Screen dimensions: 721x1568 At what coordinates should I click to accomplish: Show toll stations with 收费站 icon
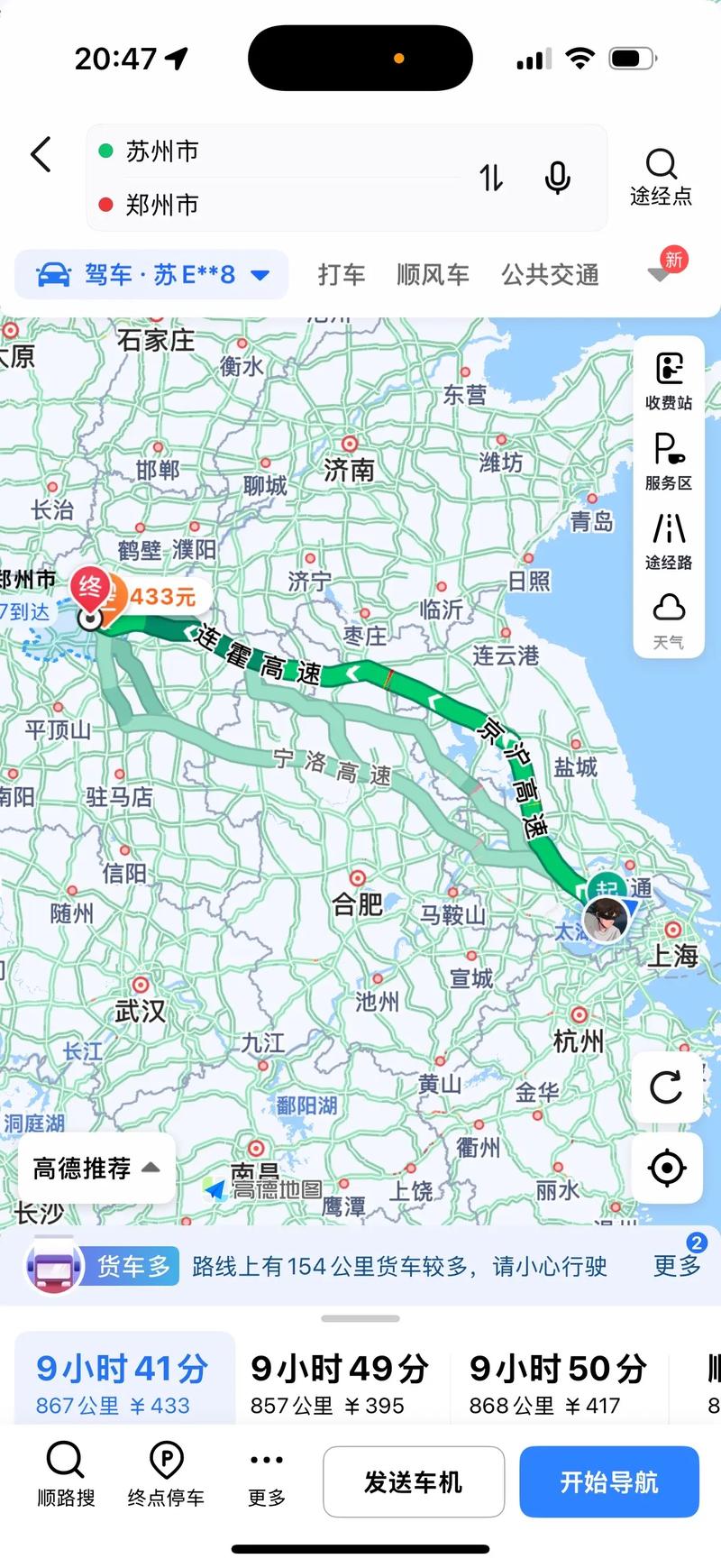coord(668,379)
